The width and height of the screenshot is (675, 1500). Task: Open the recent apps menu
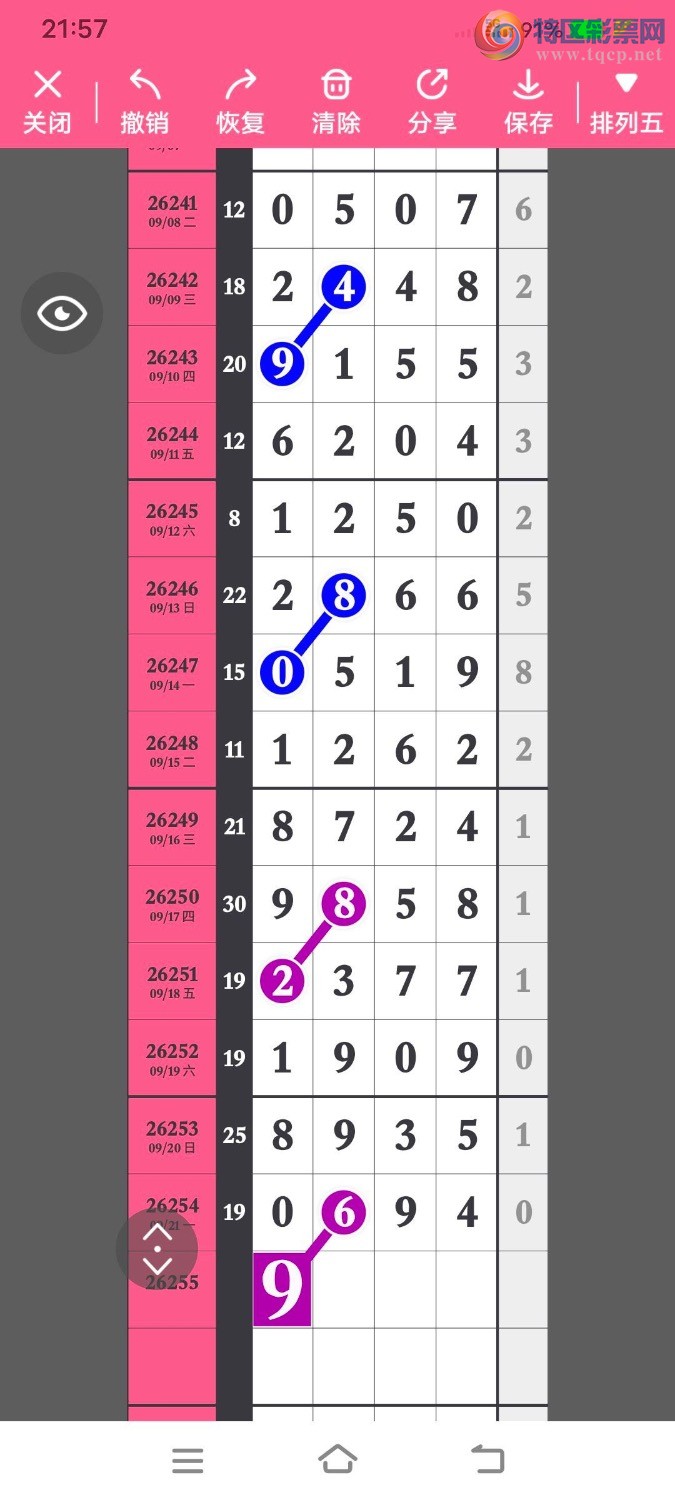(x=188, y=1461)
